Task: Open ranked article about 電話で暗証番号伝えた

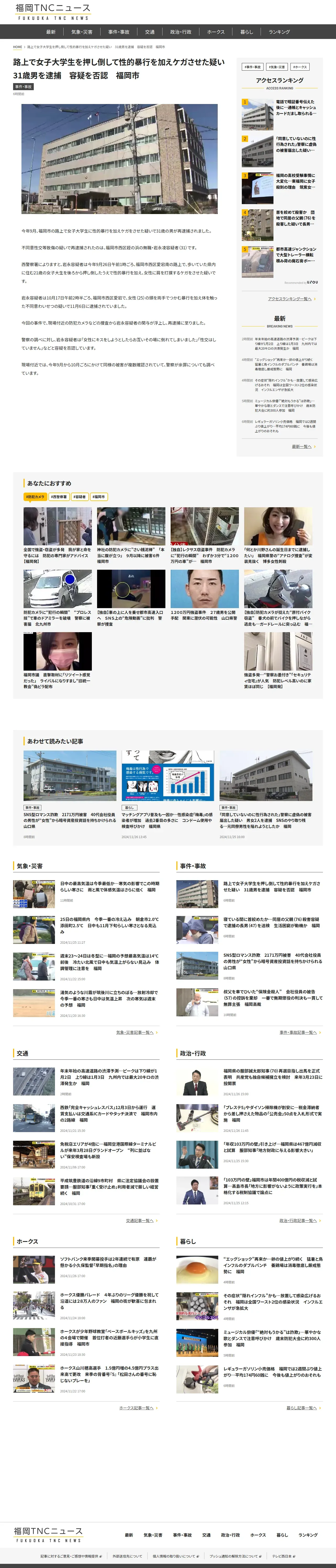Action: [296, 108]
